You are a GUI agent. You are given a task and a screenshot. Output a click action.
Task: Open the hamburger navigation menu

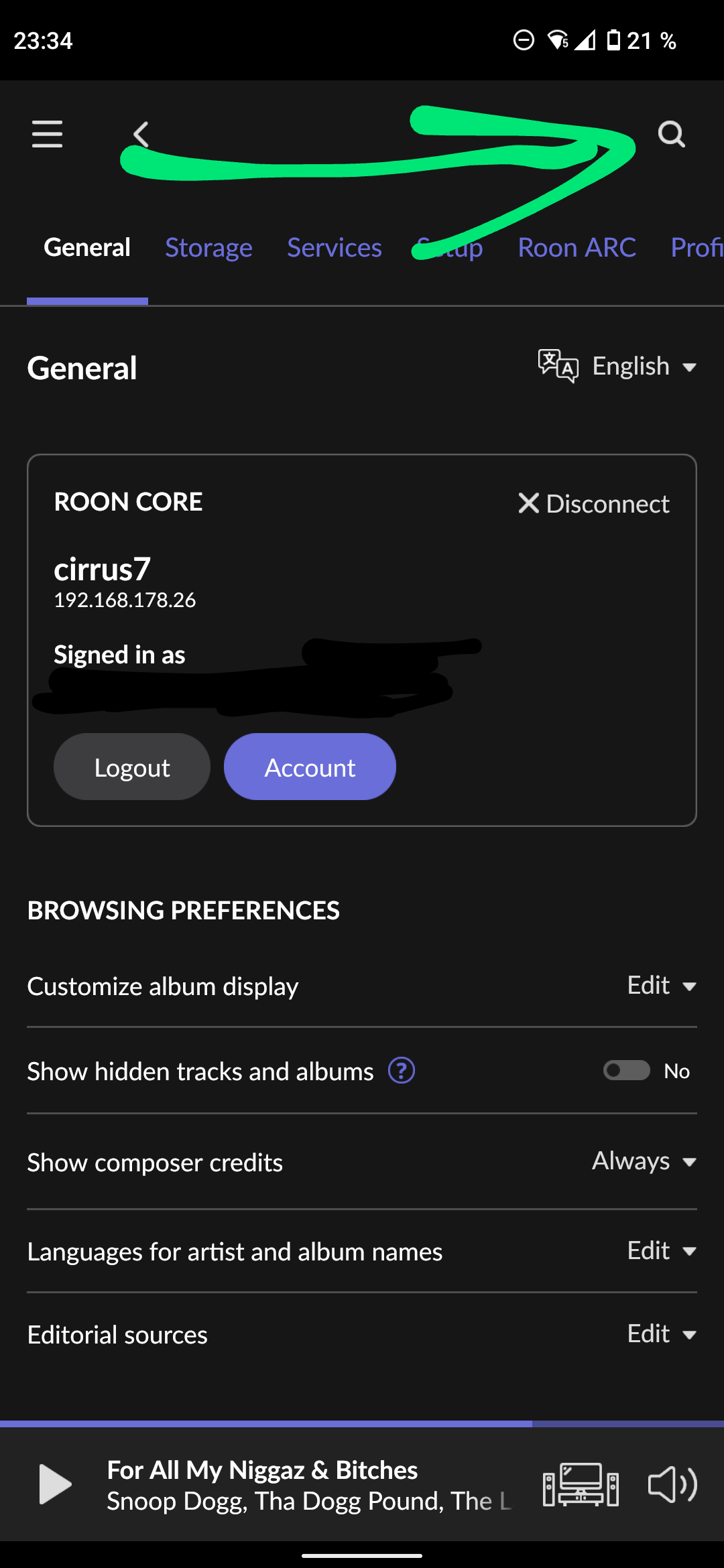47,134
